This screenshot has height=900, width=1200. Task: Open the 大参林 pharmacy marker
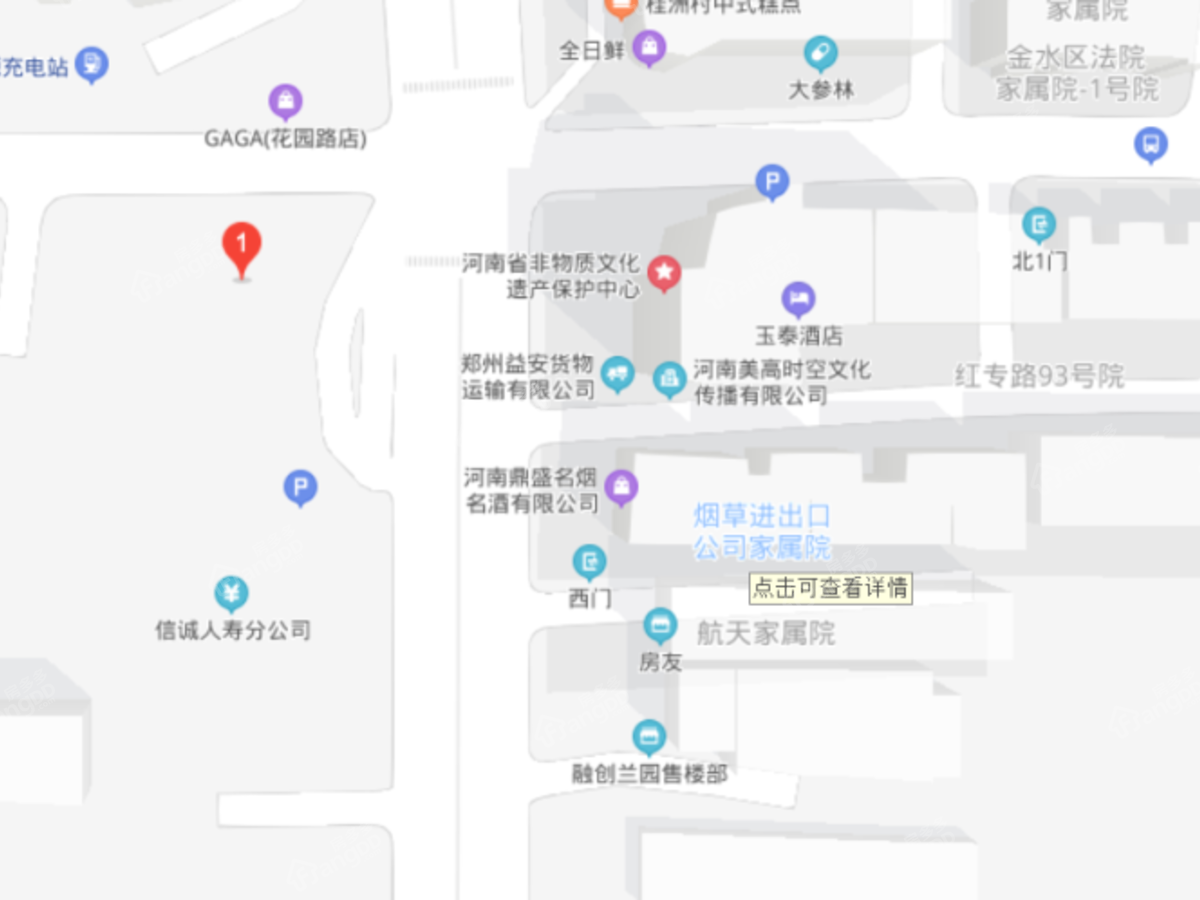pyautogui.click(x=820, y=53)
